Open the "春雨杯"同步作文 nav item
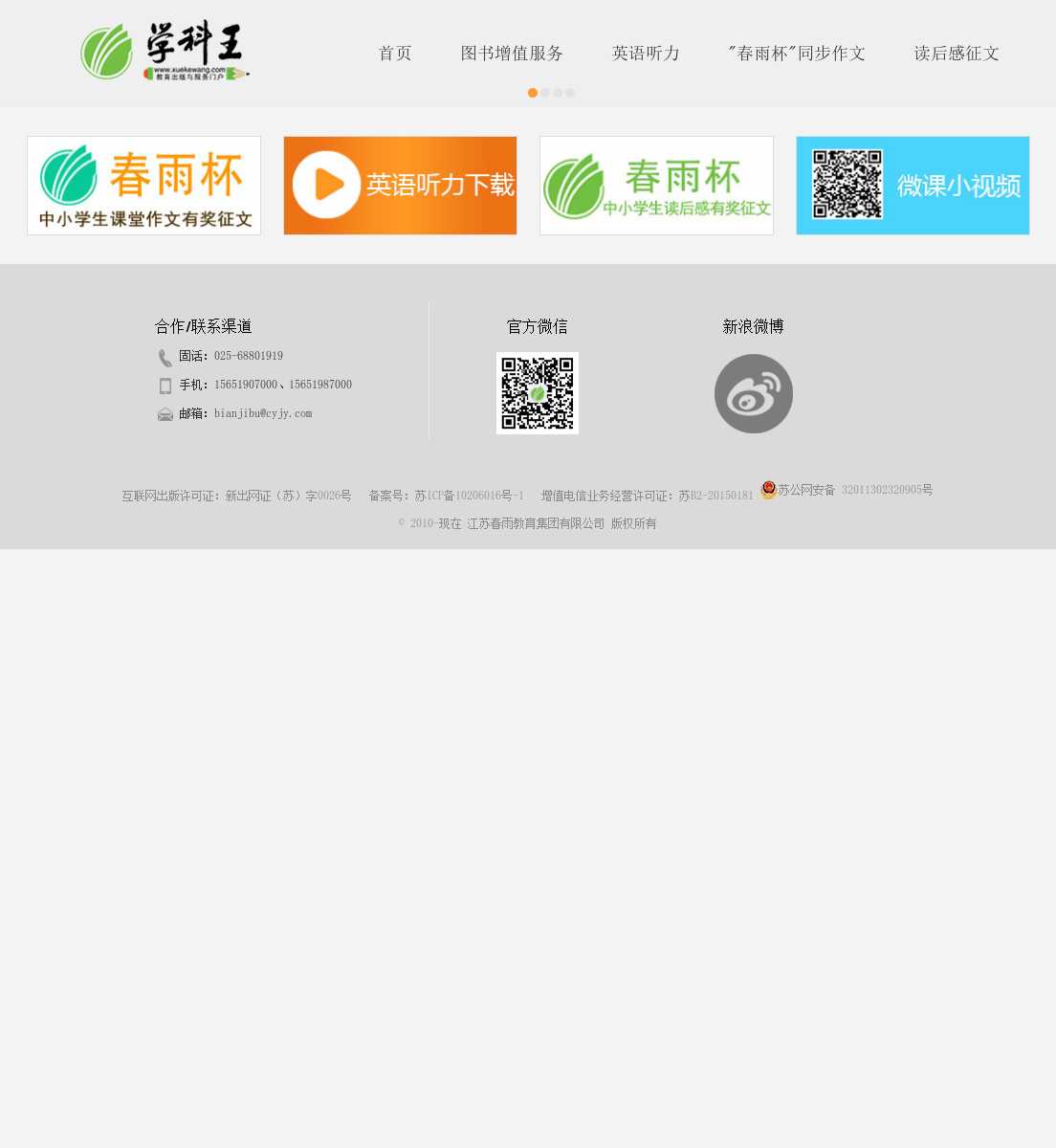This screenshot has height=1148, width=1056. [797, 54]
